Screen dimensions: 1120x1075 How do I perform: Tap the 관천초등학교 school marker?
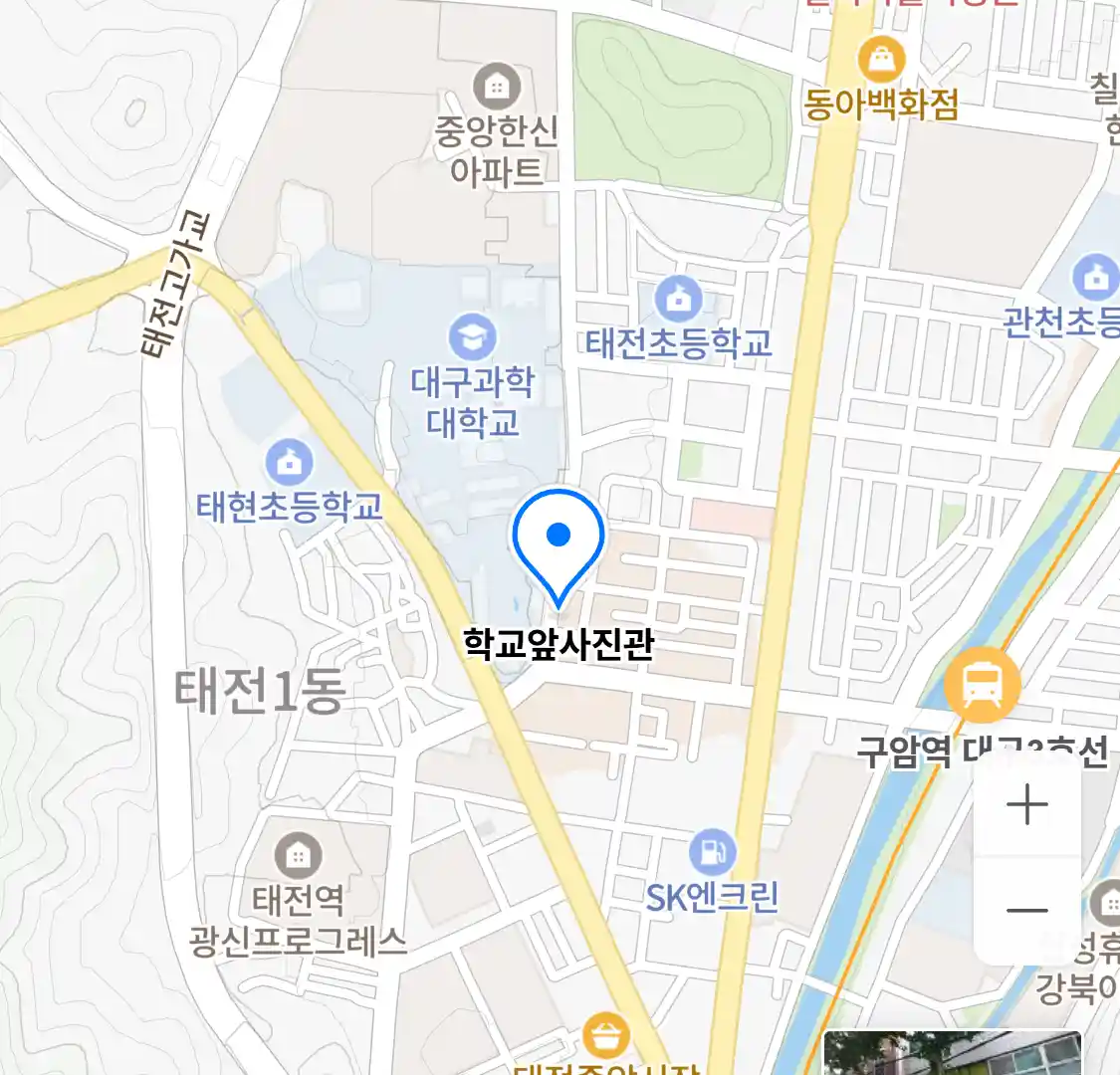point(1096,279)
